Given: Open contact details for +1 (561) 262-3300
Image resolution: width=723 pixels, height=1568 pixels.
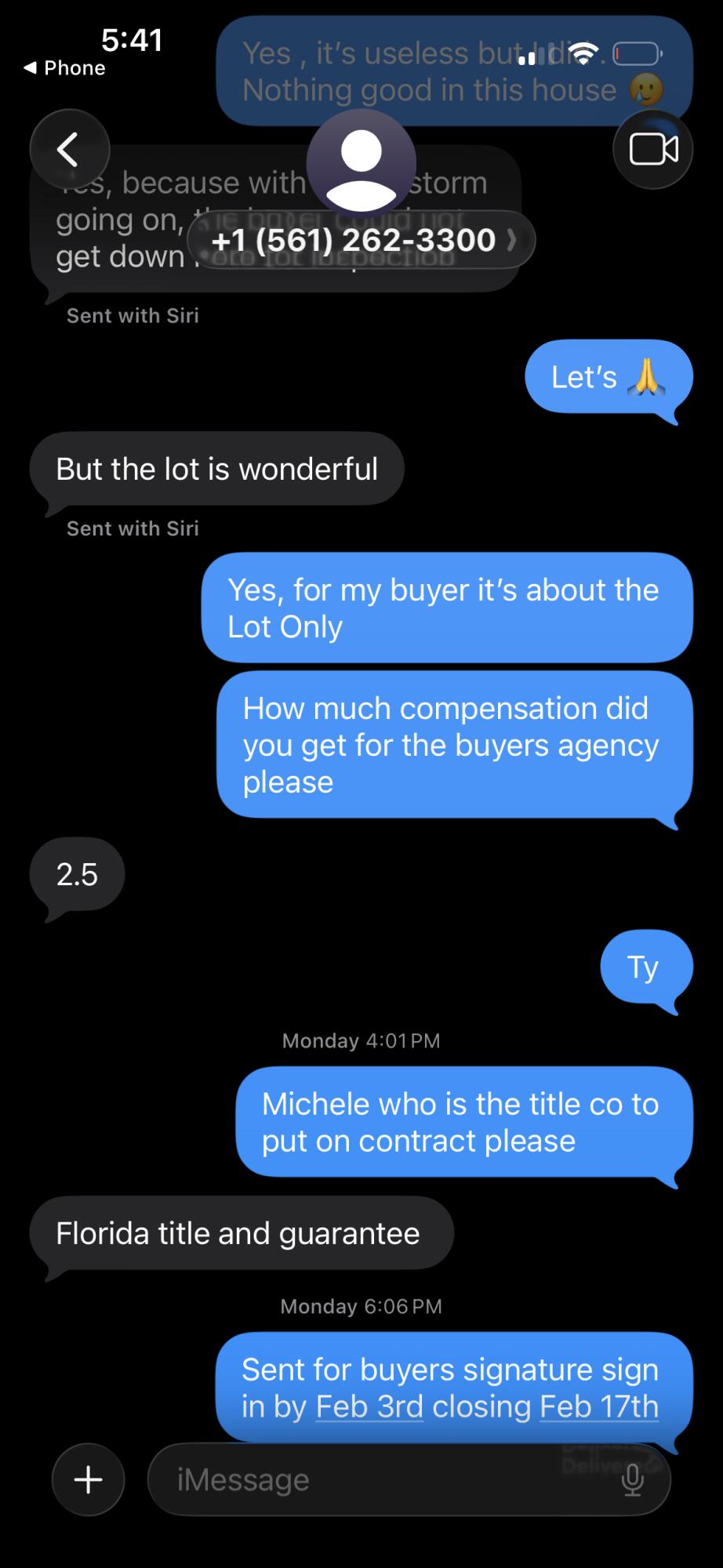Looking at the screenshot, I should [361, 240].
